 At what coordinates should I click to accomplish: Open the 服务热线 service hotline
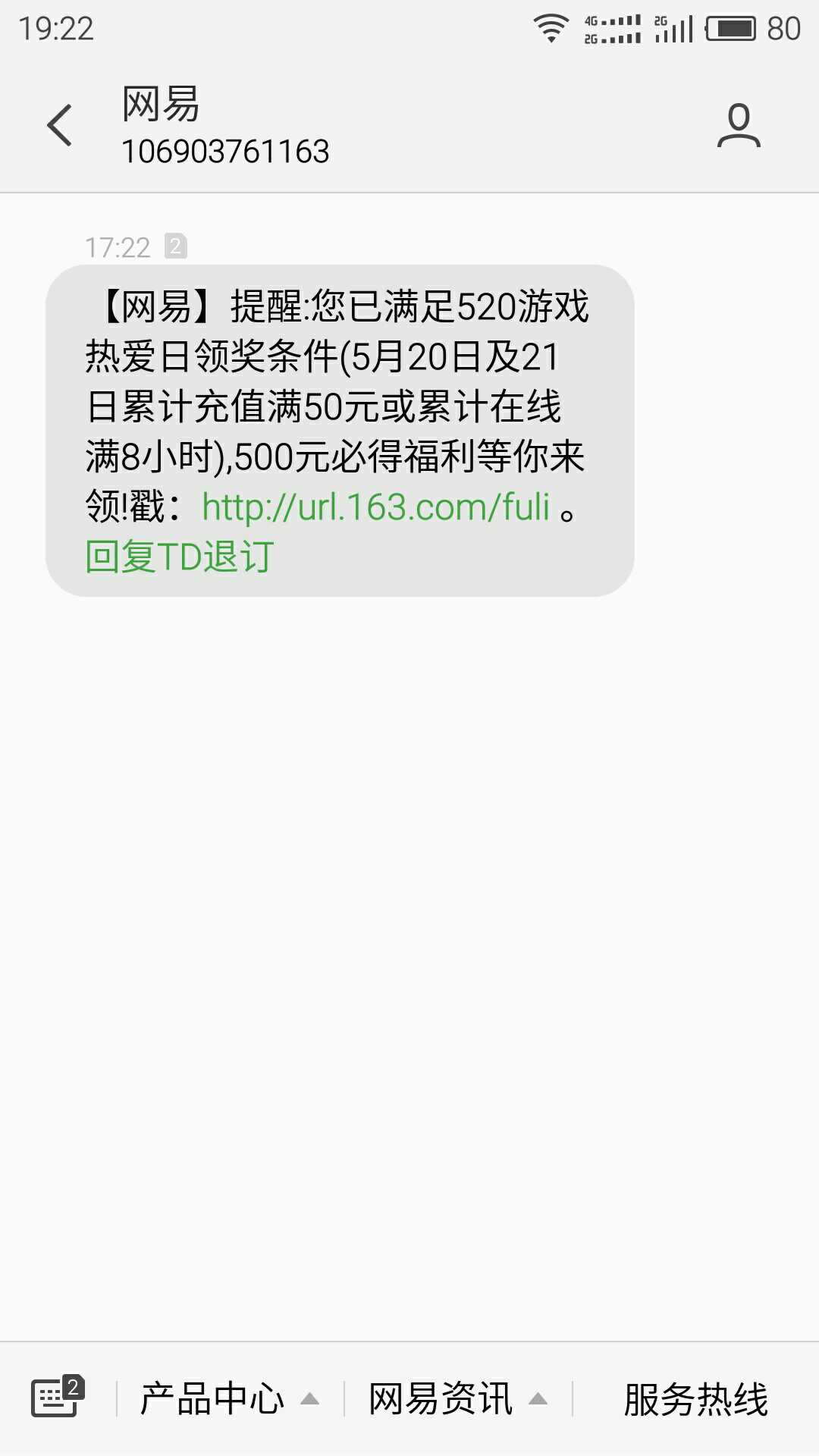tap(695, 1398)
